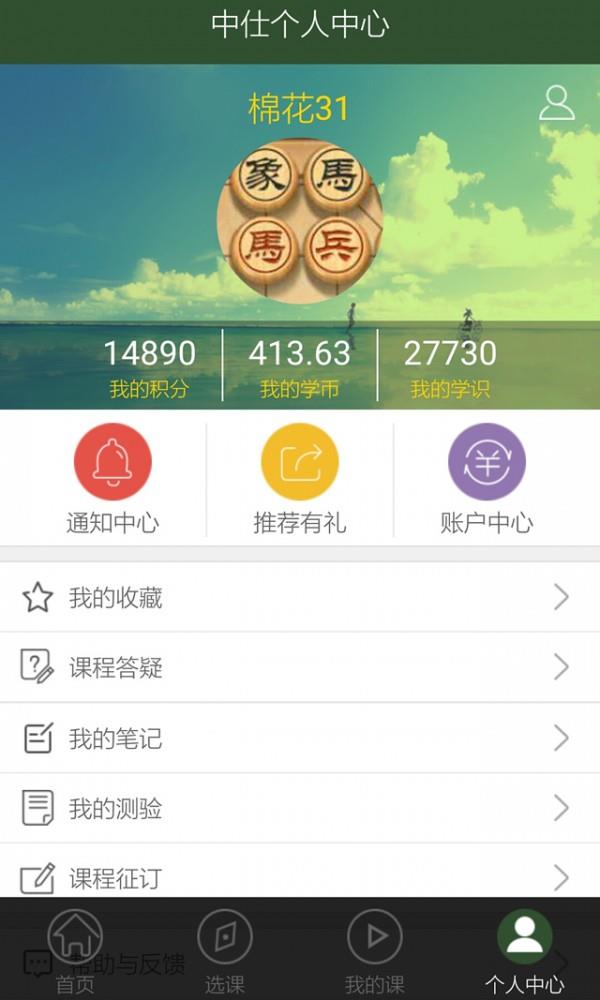This screenshot has width=600, height=1000.
Task: View 我的积分 points 14890
Action: click(149, 367)
